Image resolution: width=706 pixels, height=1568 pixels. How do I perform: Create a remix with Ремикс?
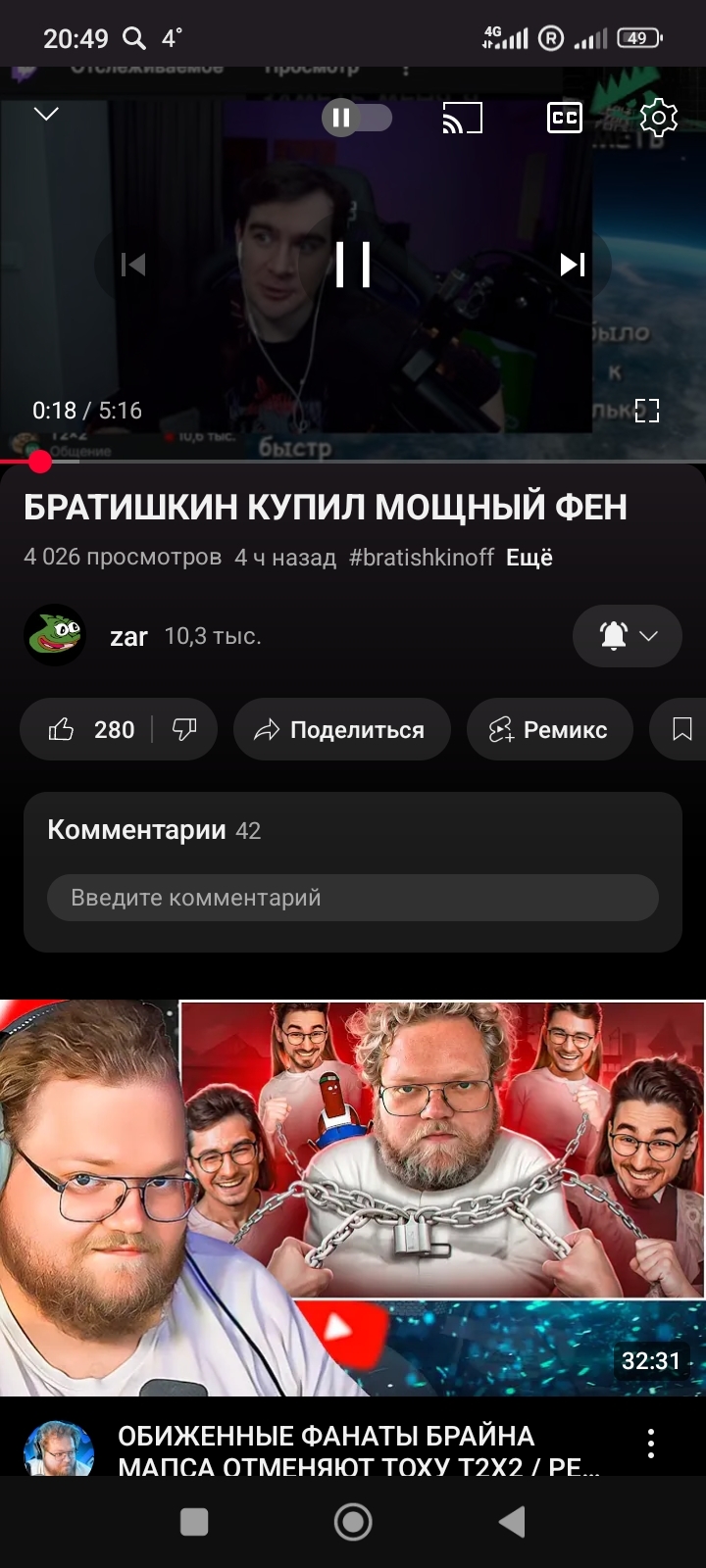[549, 730]
